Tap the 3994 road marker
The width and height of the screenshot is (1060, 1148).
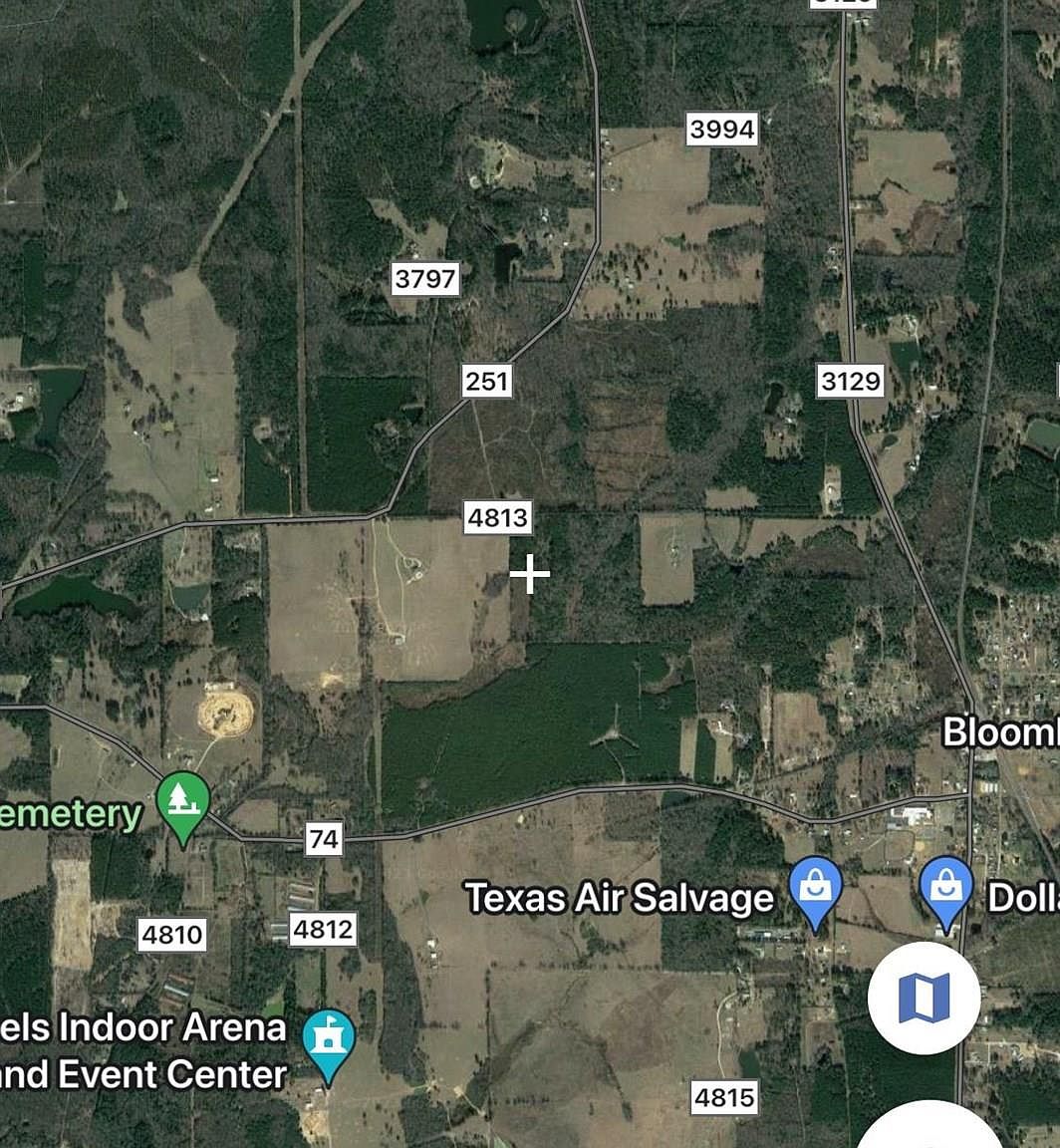tap(723, 128)
